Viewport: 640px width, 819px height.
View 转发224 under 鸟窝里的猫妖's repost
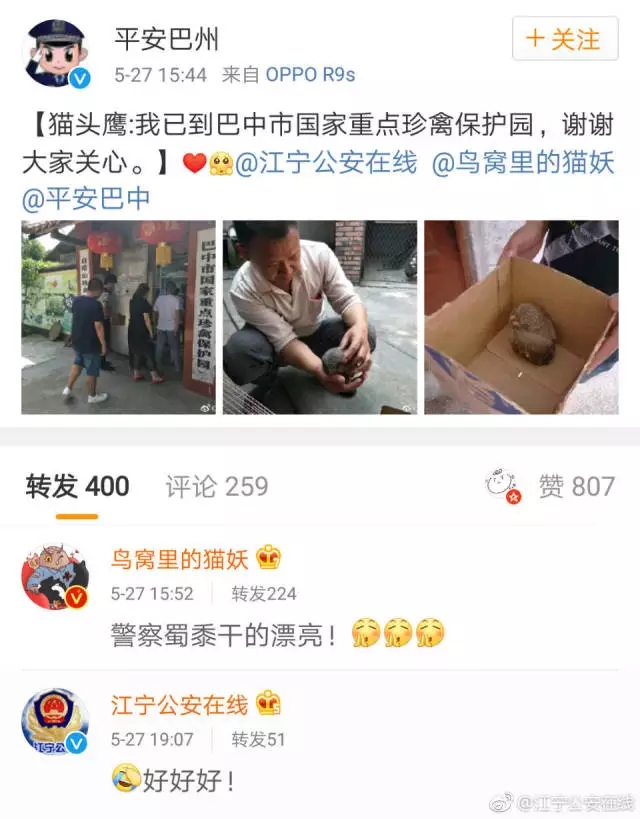coord(264,593)
